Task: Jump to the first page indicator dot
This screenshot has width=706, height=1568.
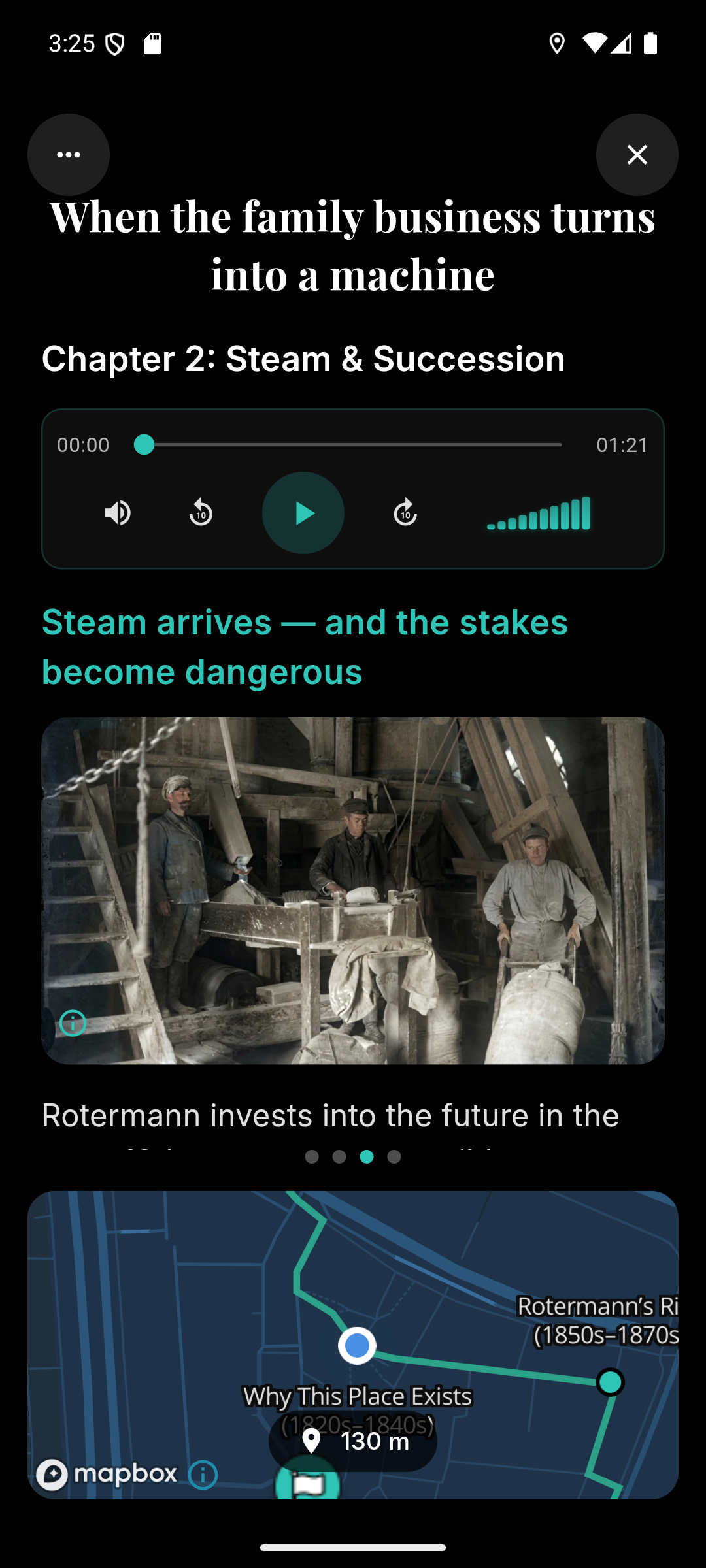Action: (x=312, y=1157)
